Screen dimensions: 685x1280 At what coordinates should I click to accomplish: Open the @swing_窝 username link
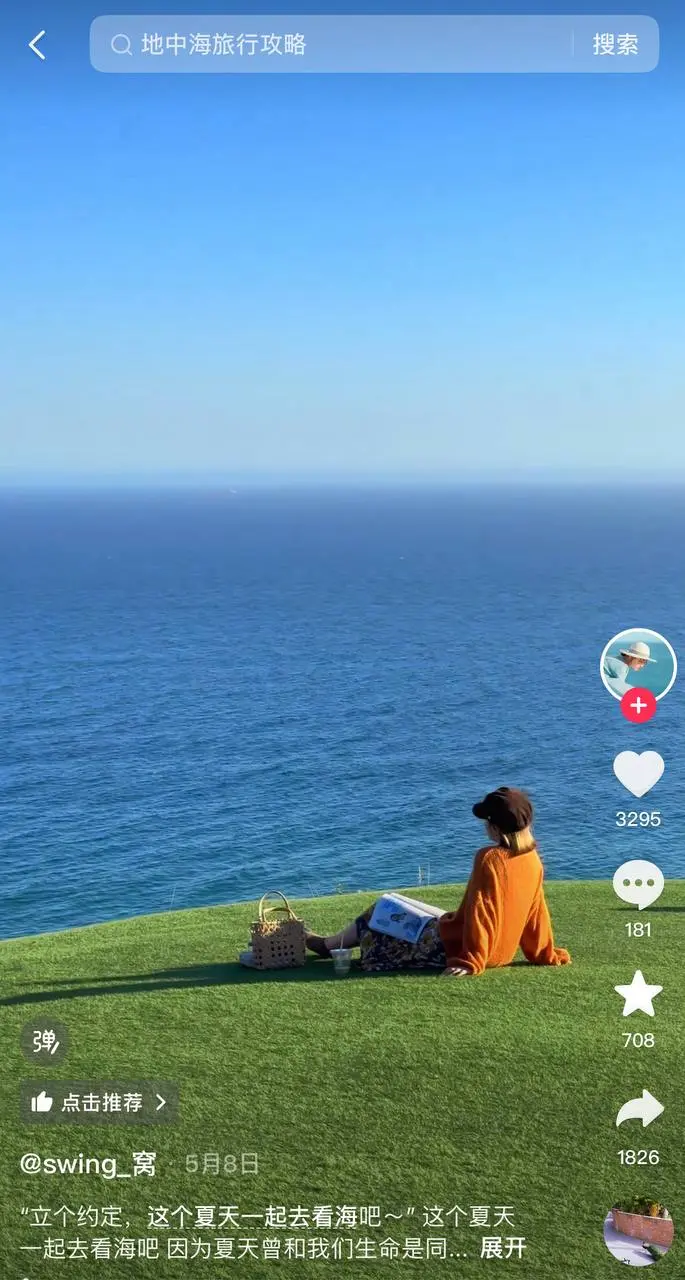point(88,1164)
